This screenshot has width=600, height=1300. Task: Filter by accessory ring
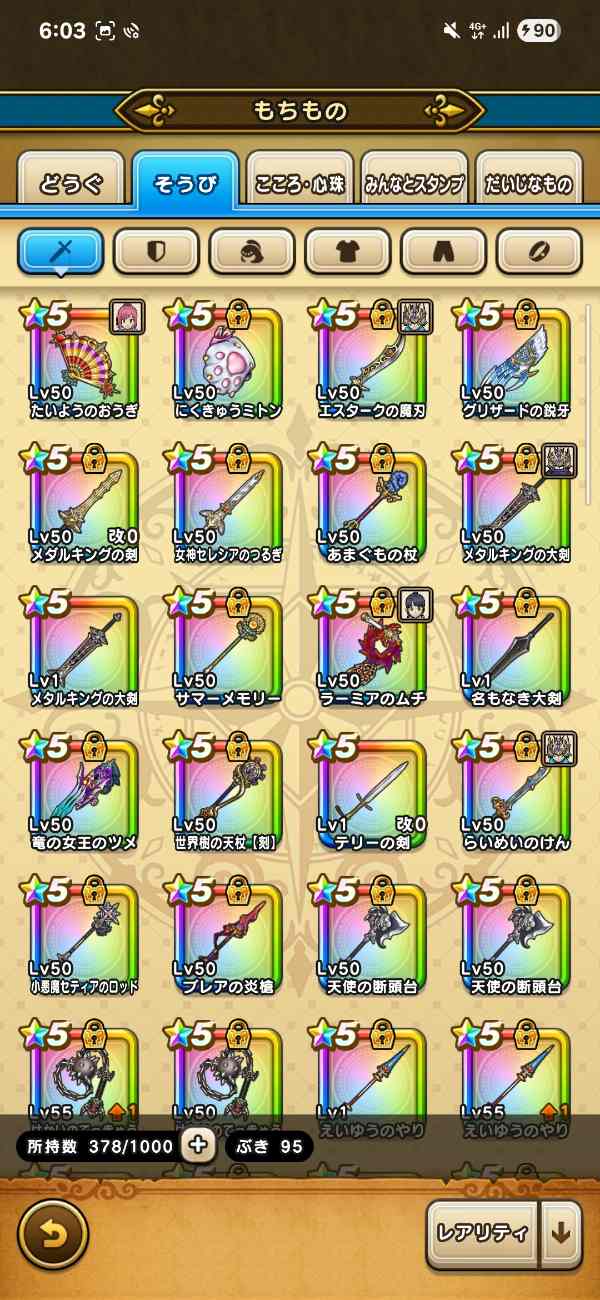[x=539, y=251]
